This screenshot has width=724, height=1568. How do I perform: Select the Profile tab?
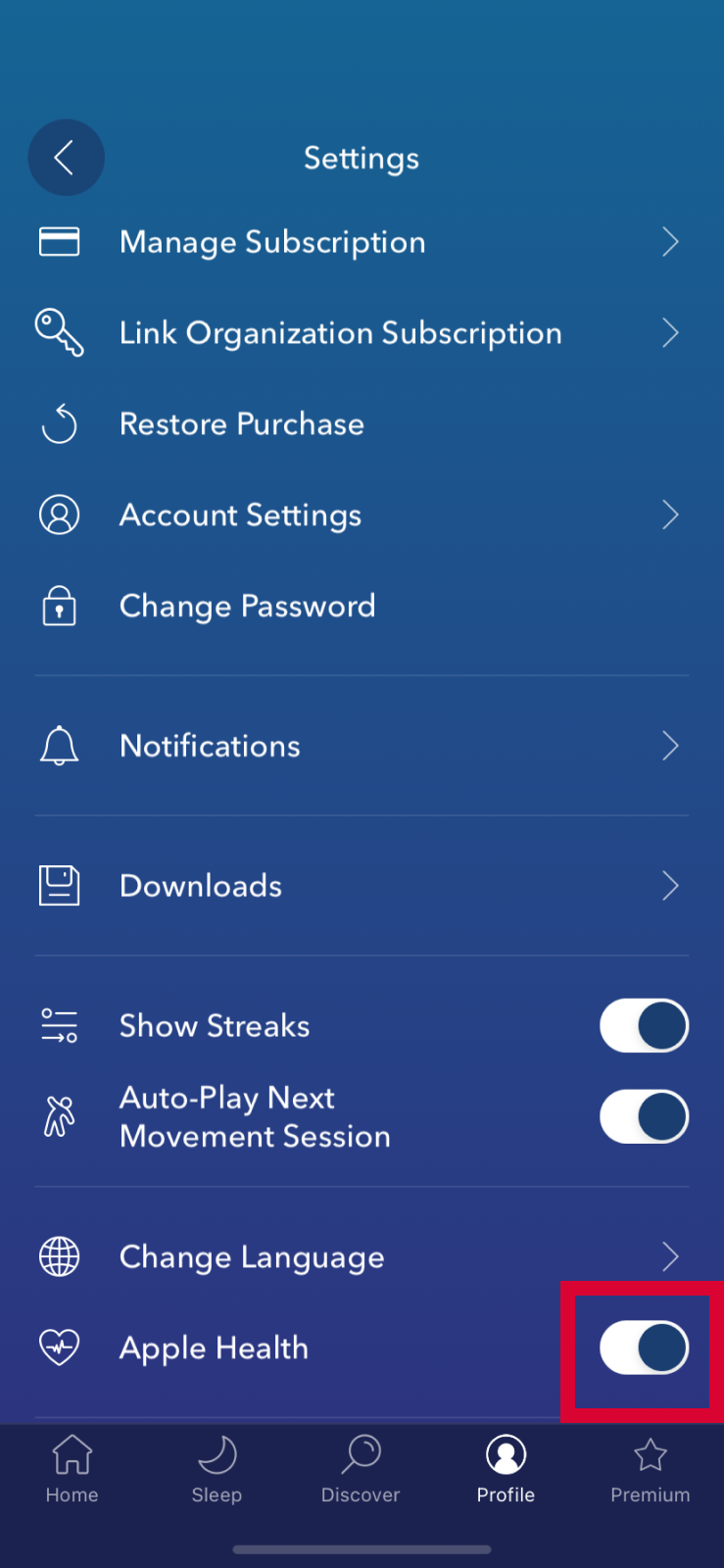506,1469
